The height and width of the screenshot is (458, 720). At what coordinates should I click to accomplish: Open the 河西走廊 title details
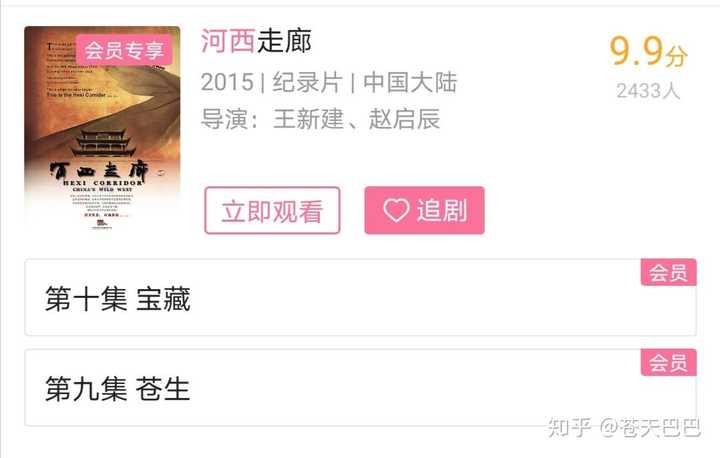(x=256, y=41)
